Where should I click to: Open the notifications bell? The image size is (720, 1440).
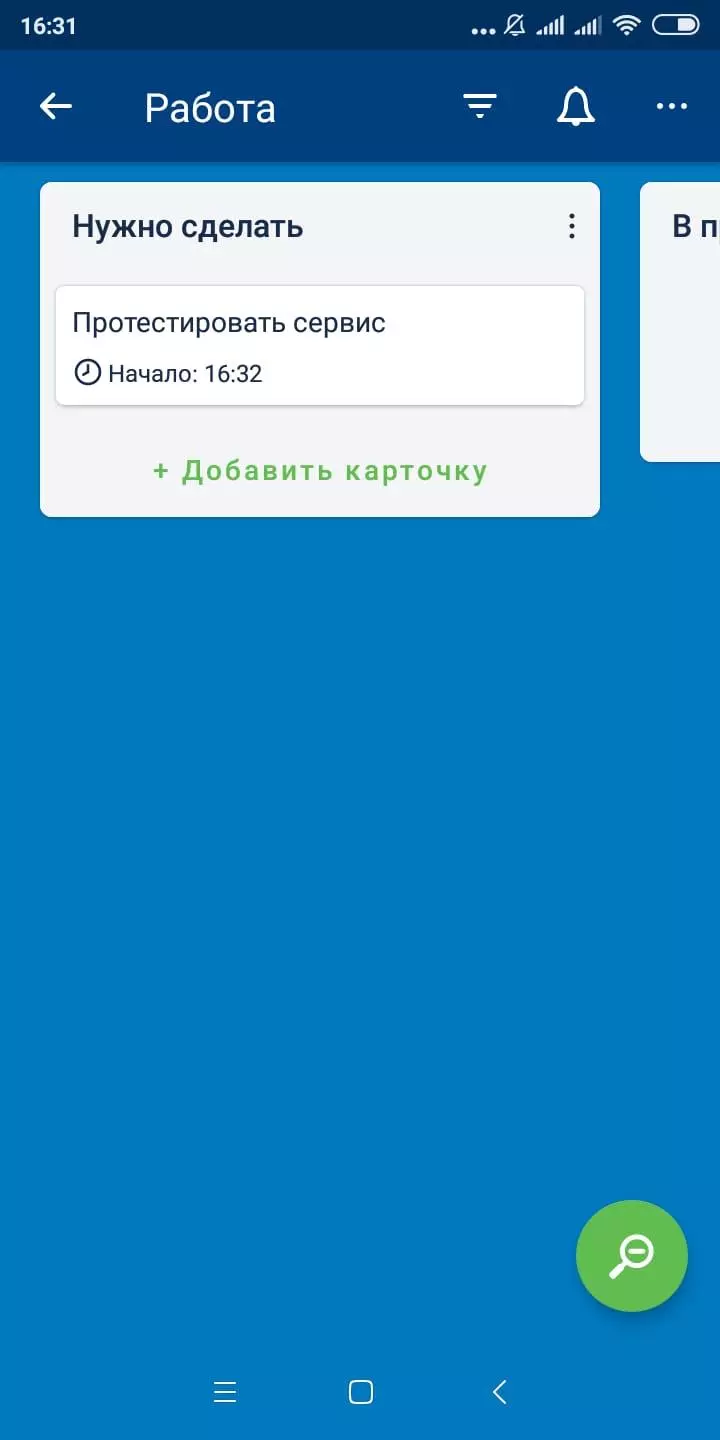pyautogui.click(x=576, y=107)
